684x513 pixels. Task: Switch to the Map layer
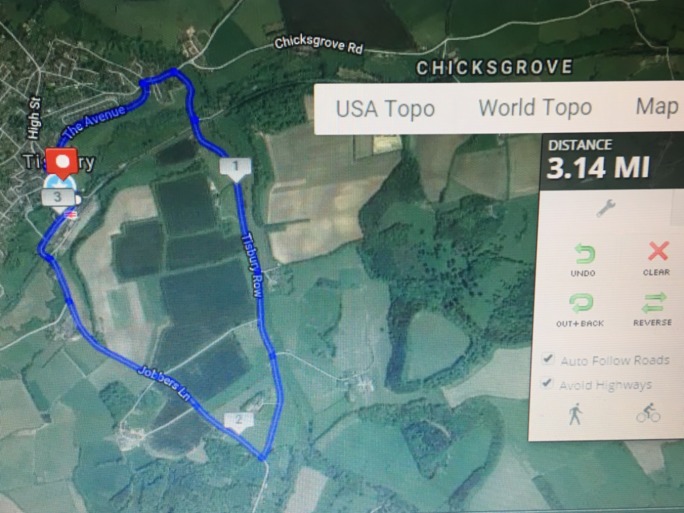tap(657, 107)
